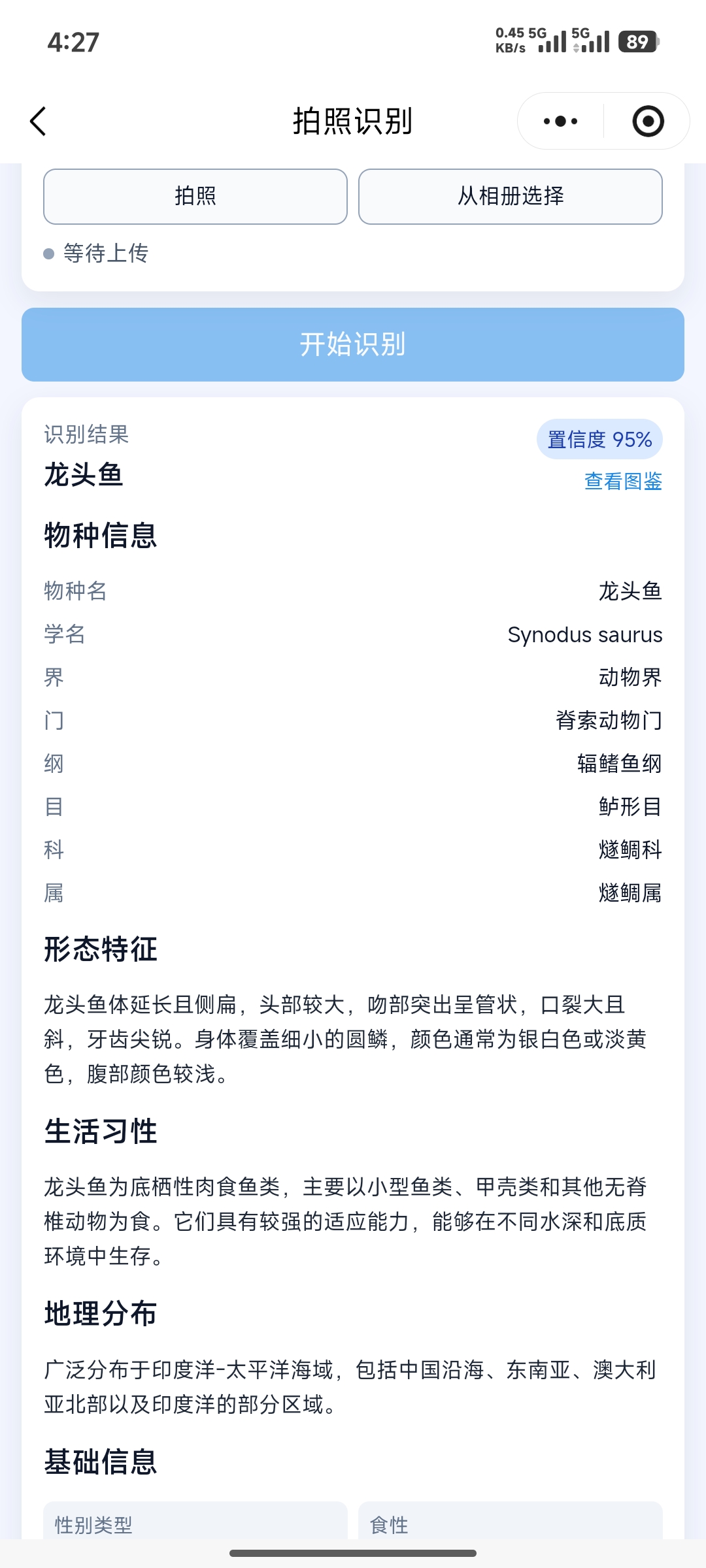Tap 从相册选择 to pick from album

coord(510,197)
